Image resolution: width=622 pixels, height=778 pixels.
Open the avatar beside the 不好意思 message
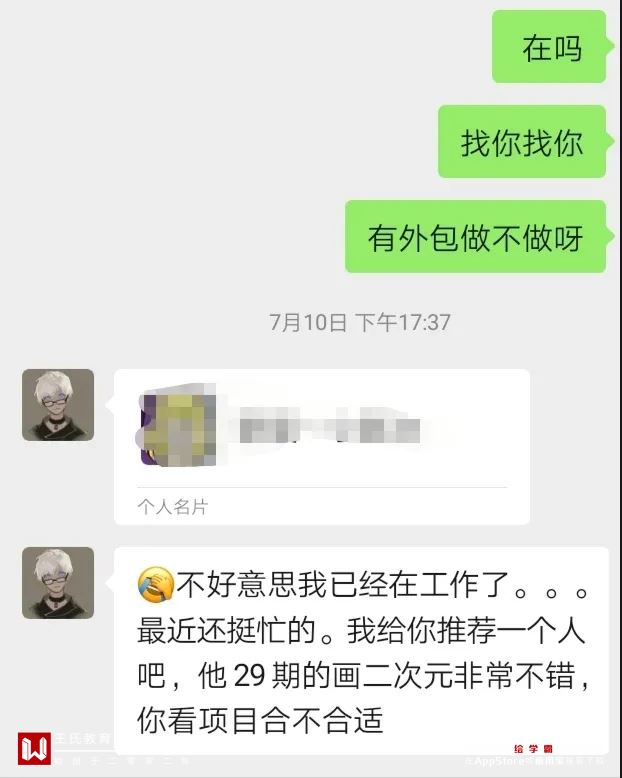pos(58,582)
